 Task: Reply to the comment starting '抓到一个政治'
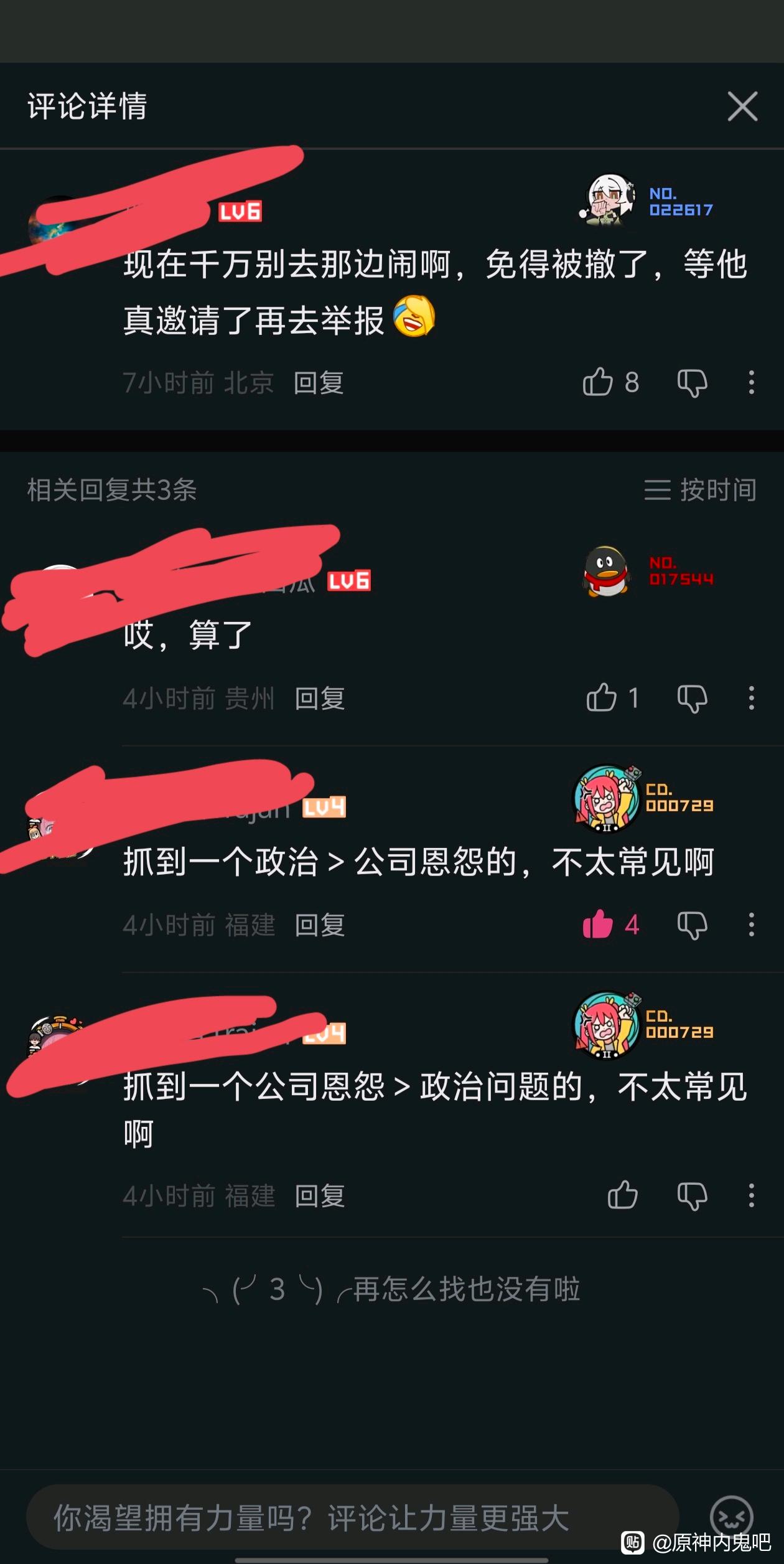(x=319, y=925)
